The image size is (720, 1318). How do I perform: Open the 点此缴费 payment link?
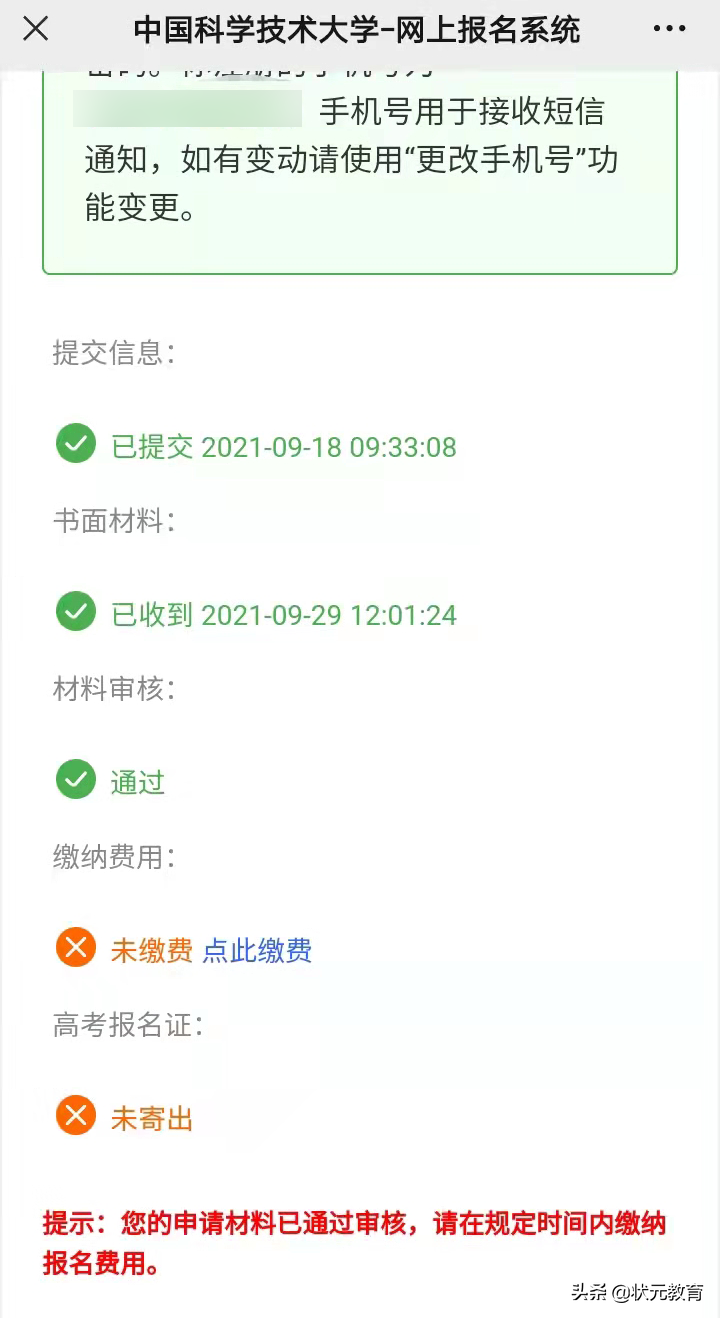tap(257, 951)
